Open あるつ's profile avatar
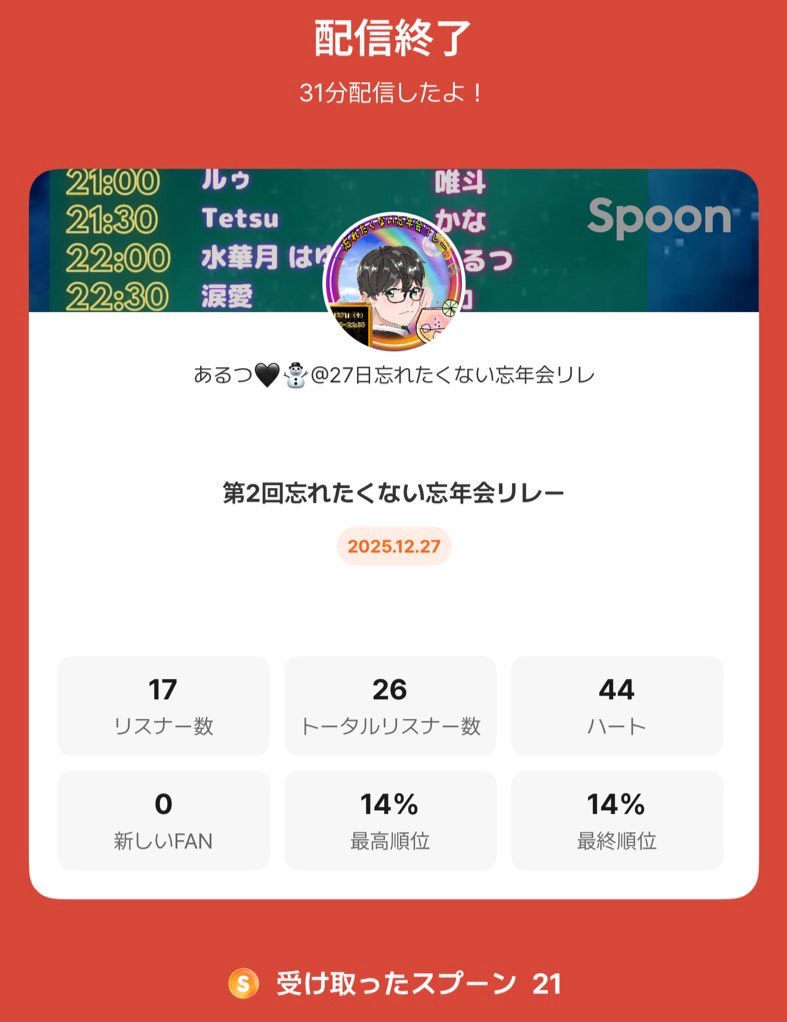 pos(393,283)
